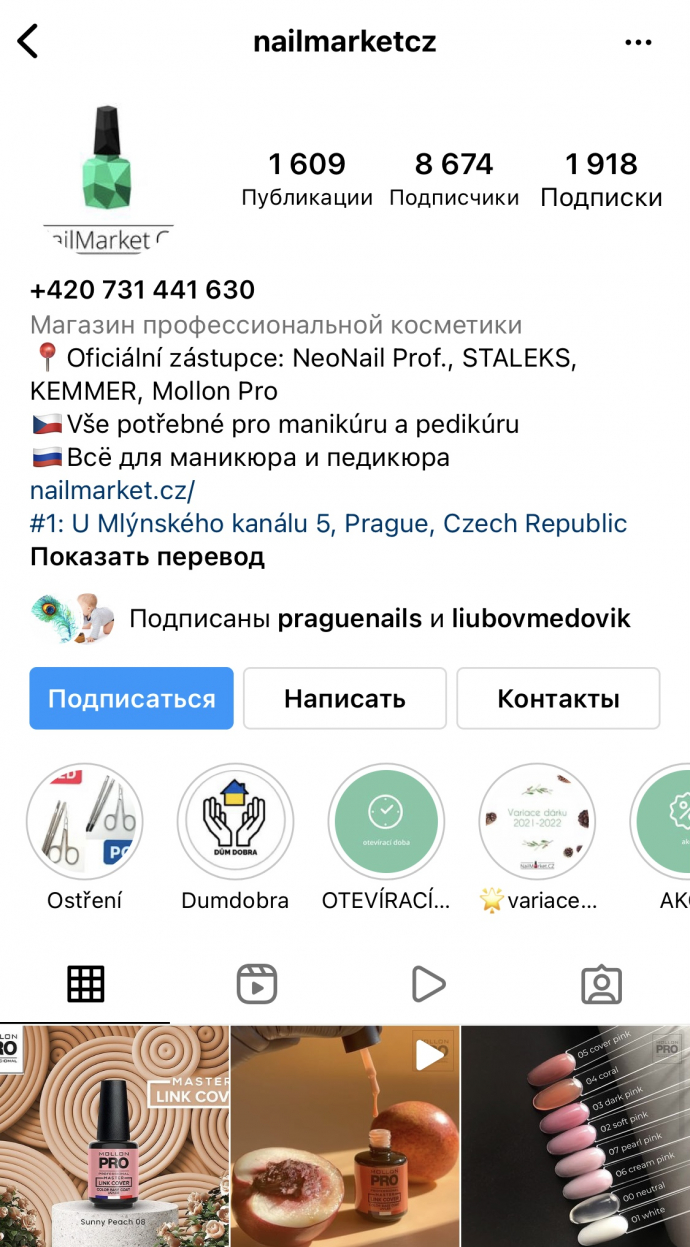Image resolution: width=690 pixels, height=1247 pixels.
Task: Switch to the tagged photos tab
Action: click(x=601, y=984)
